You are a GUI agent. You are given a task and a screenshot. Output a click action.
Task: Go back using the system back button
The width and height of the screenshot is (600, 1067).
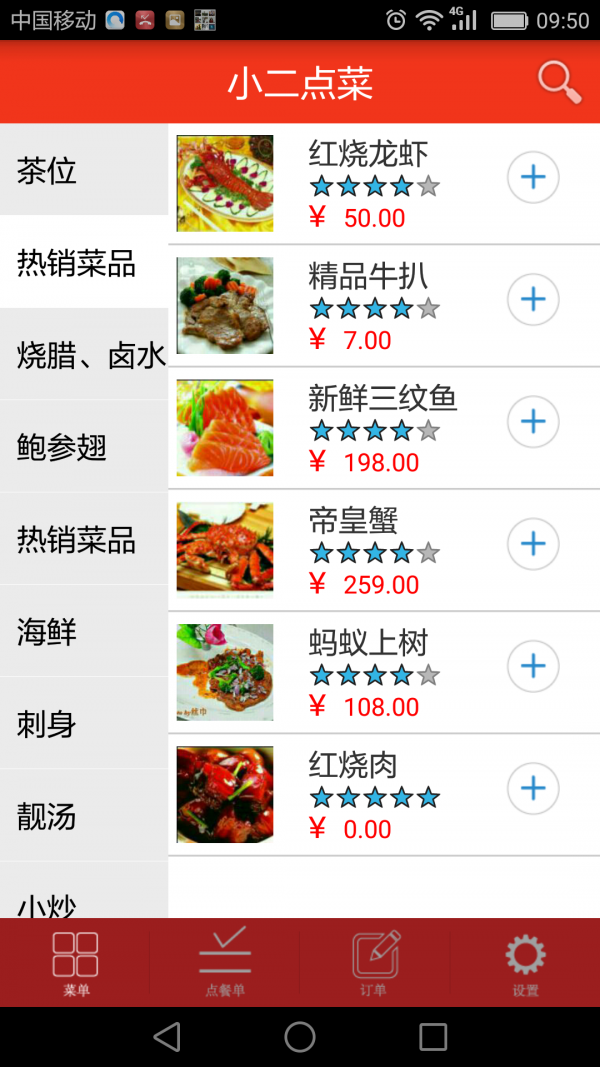[x=167, y=1037]
